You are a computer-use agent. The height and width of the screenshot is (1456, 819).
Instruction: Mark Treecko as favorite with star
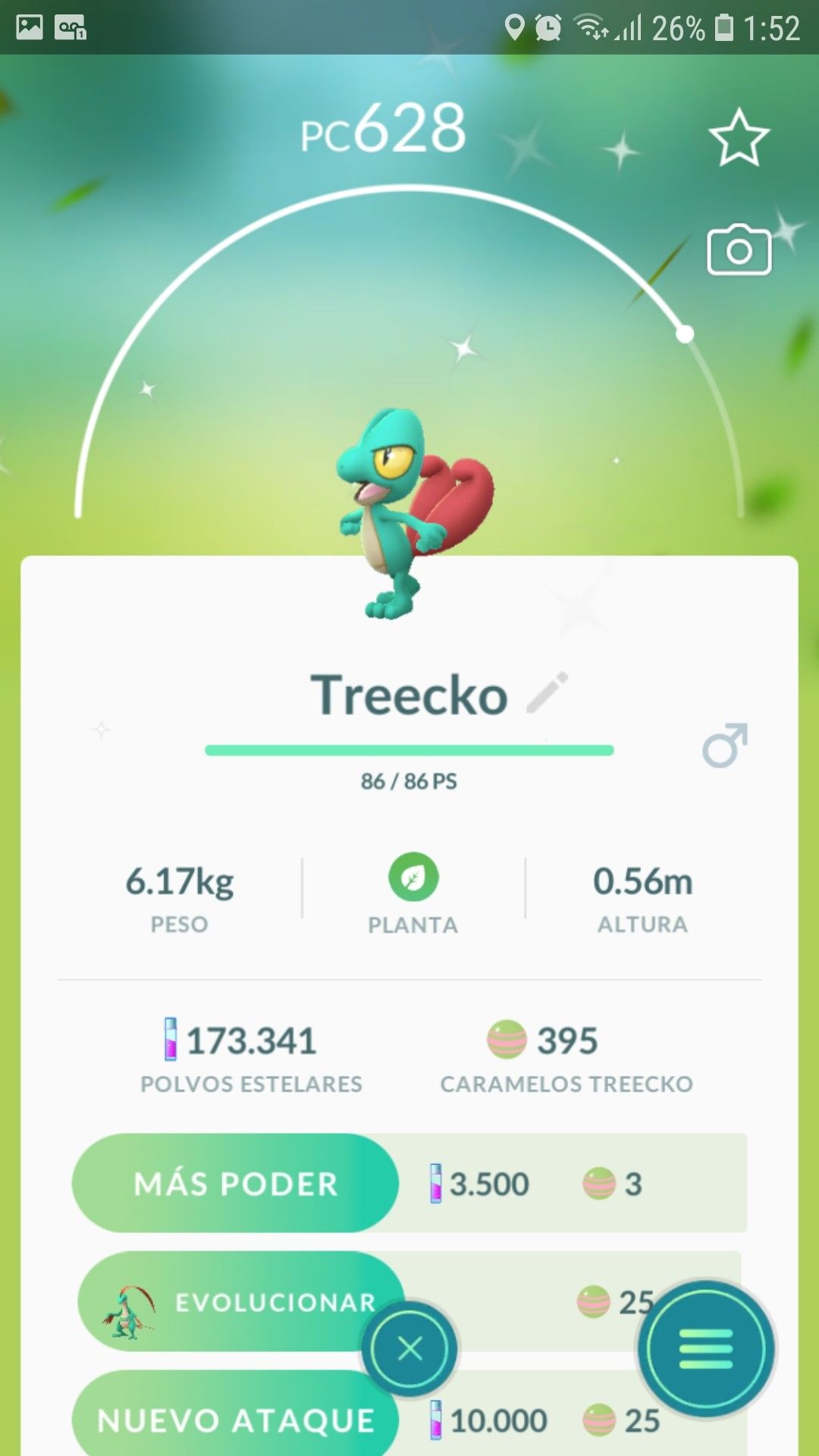(x=739, y=138)
